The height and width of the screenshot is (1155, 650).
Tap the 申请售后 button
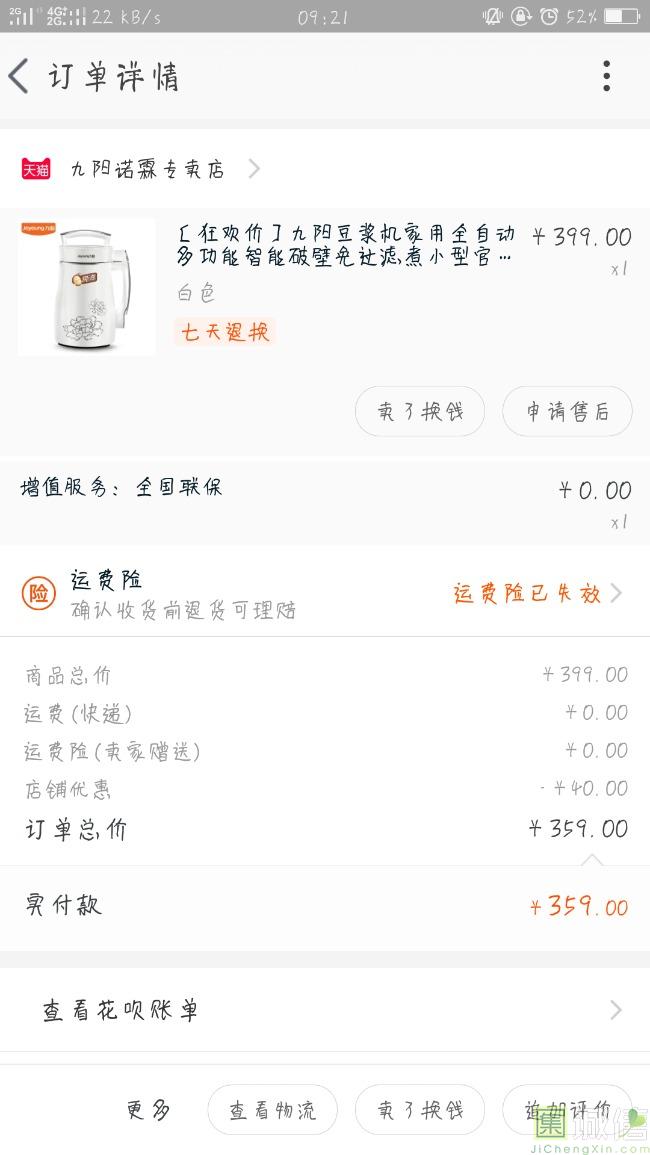pyautogui.click(x=567, y=412)
